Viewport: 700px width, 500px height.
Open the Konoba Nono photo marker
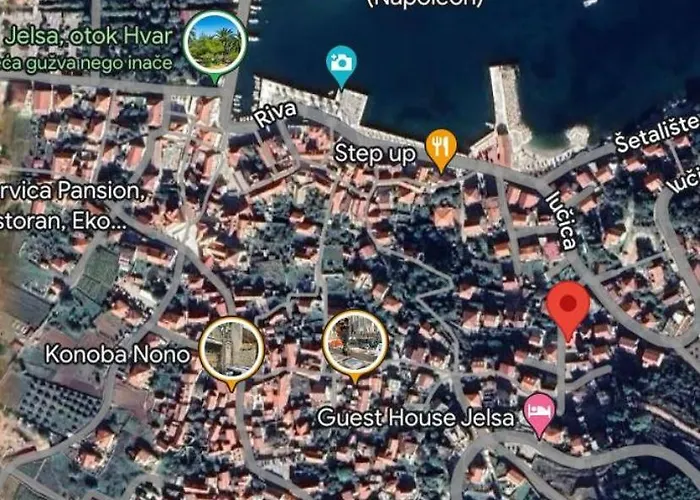click(231, 348)
